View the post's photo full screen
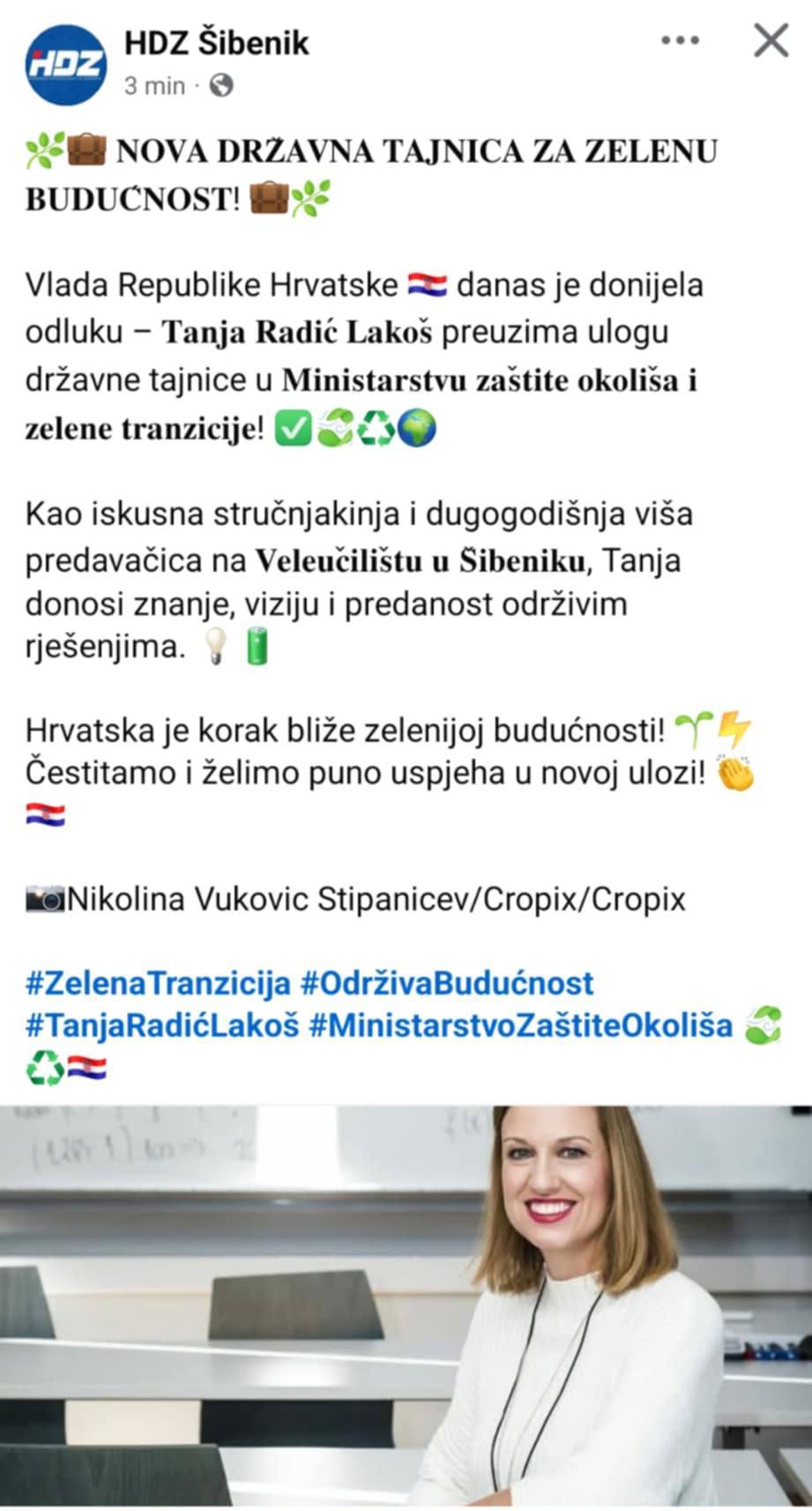The height and width of the screenshot is (1511, 812). click(406, 1305)
